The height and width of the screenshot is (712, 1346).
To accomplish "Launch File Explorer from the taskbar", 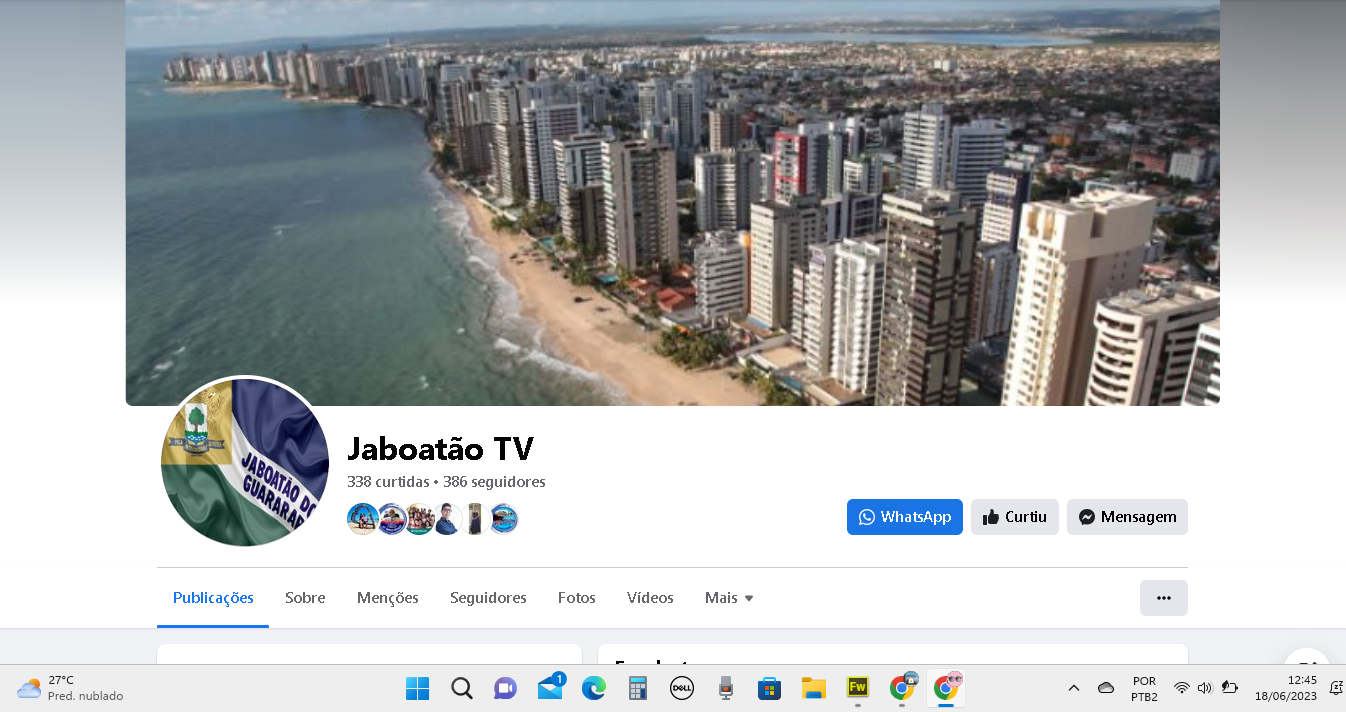I will (813, 688).
